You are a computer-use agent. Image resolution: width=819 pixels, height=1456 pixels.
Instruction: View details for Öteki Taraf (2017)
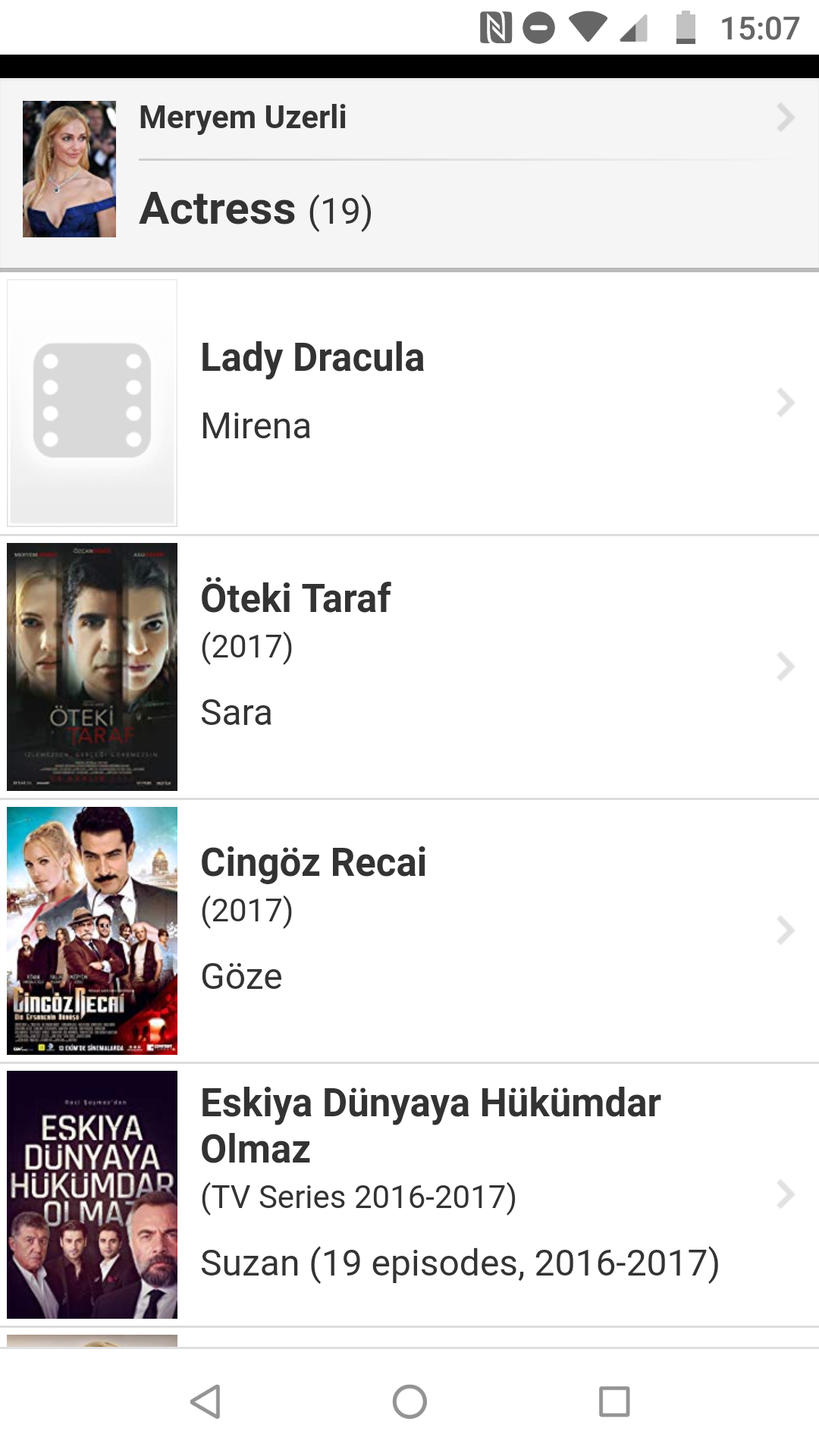(409, 666)
